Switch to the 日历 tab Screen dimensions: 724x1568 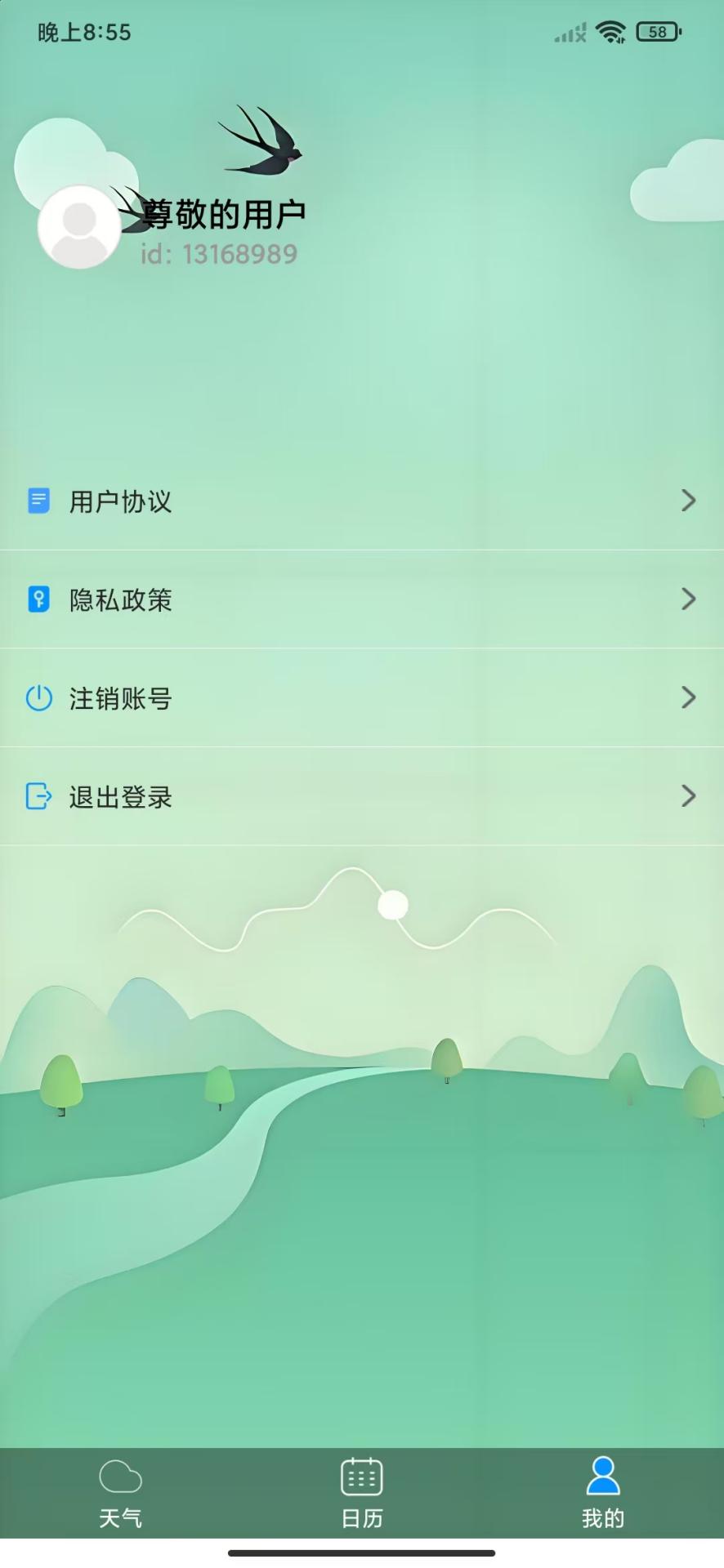point(360,1493)
